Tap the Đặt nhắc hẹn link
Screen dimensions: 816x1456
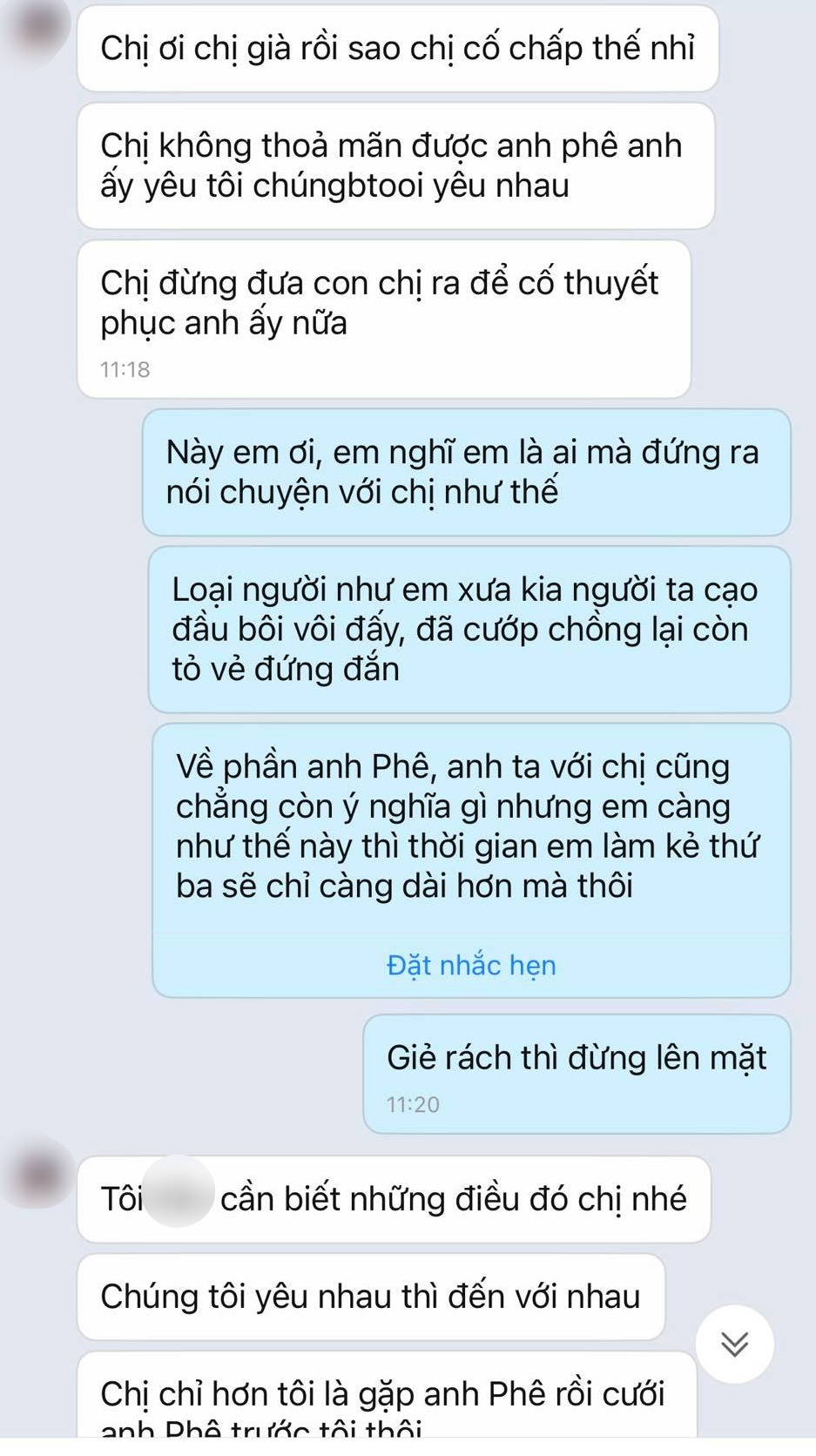click(471, 965)
